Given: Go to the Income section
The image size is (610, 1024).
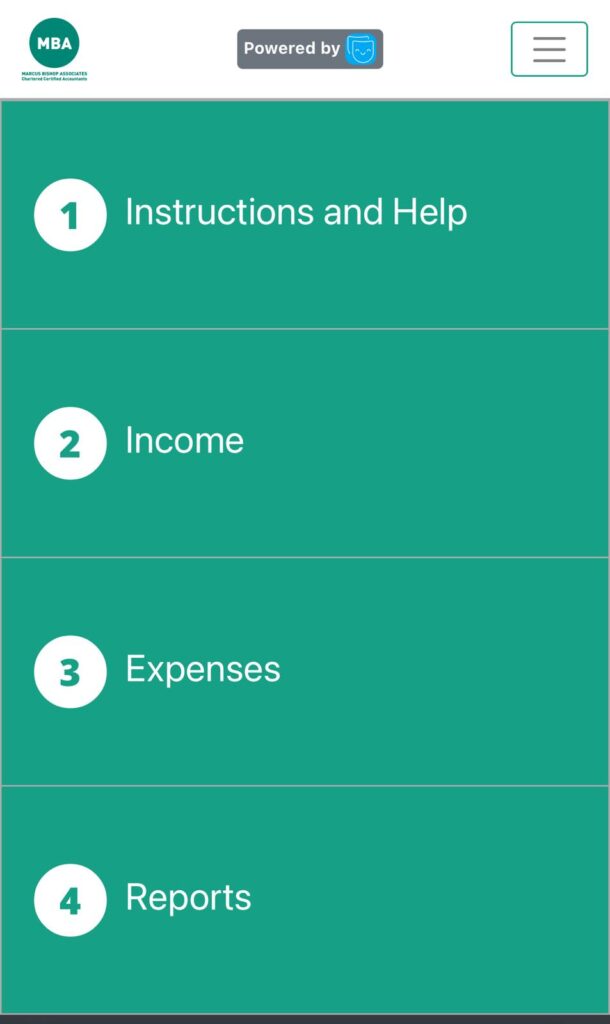Looking at the screenshot, I should click(185, 441).
